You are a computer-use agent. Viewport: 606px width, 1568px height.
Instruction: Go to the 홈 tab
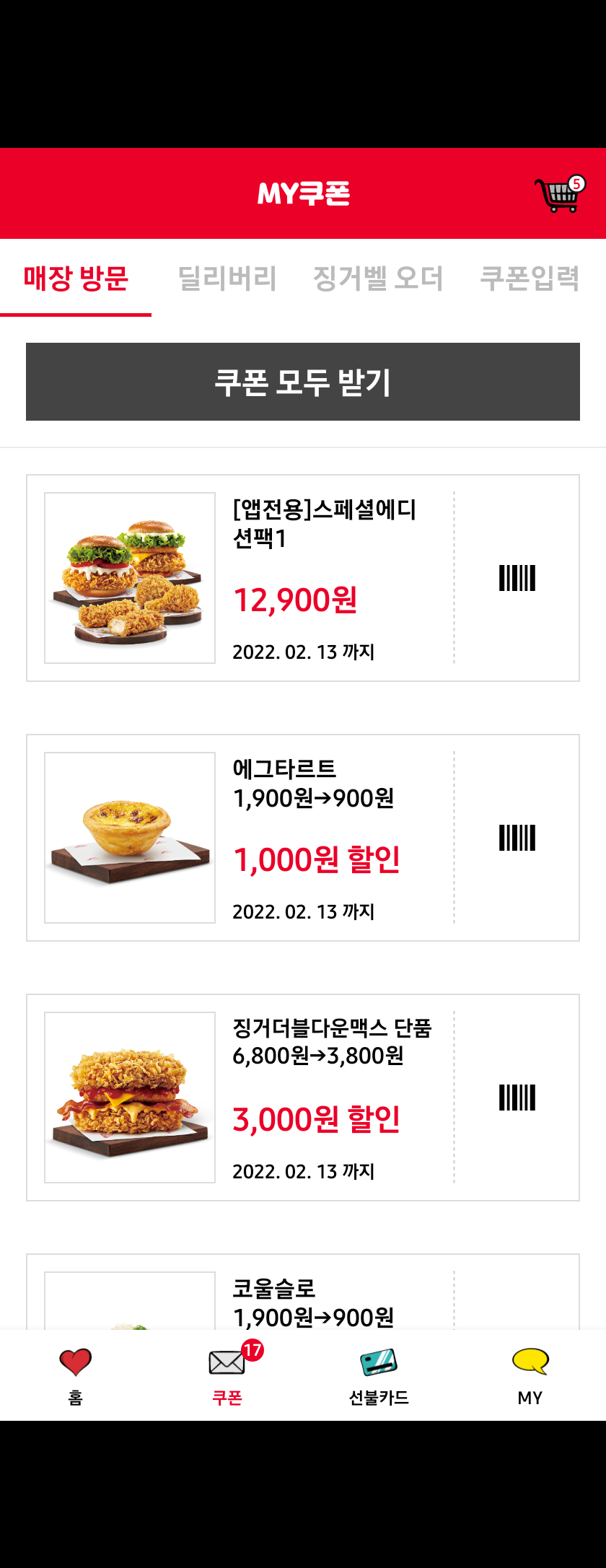pos(76,1375)
